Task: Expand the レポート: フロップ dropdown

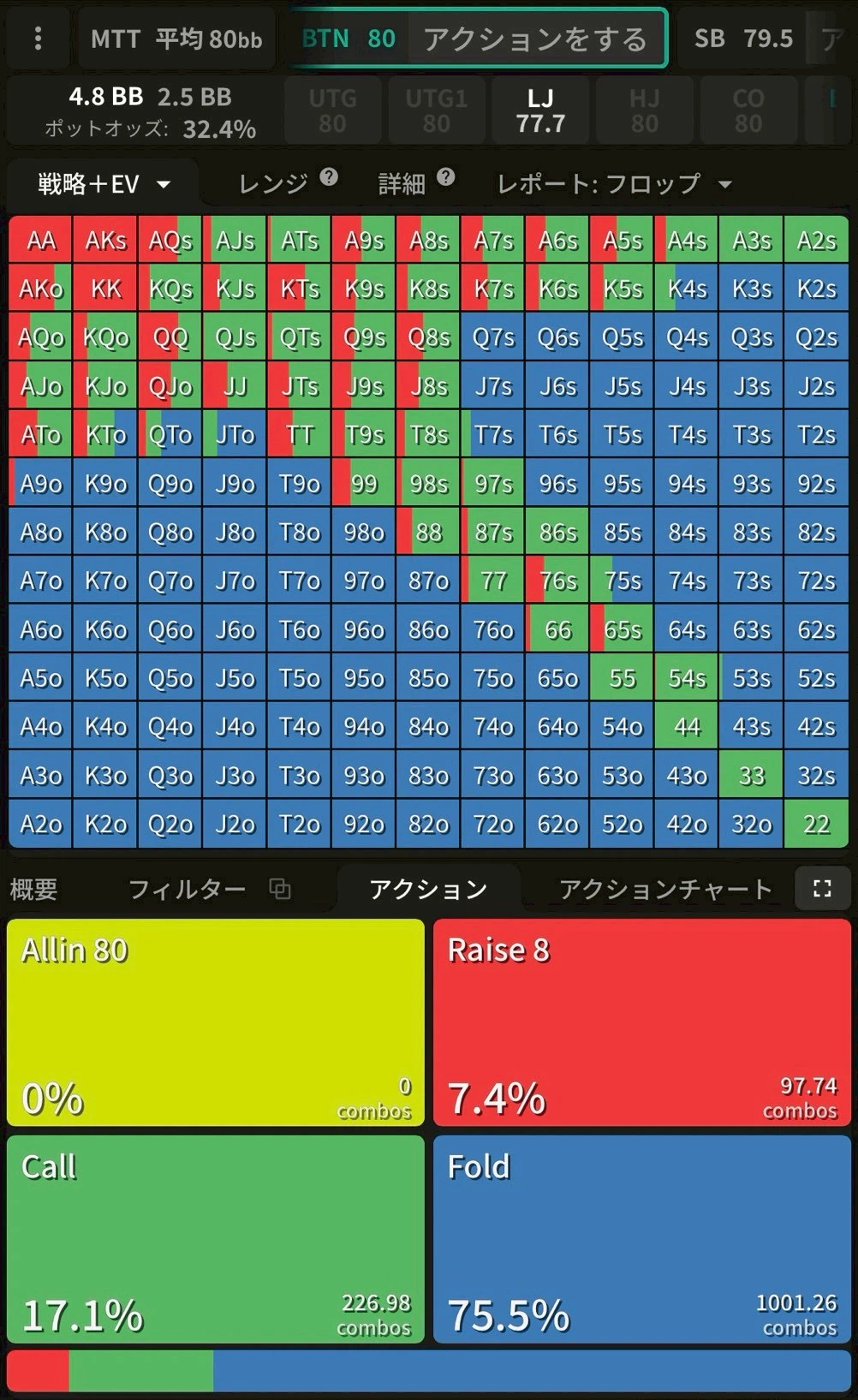Action: [614, 183]
